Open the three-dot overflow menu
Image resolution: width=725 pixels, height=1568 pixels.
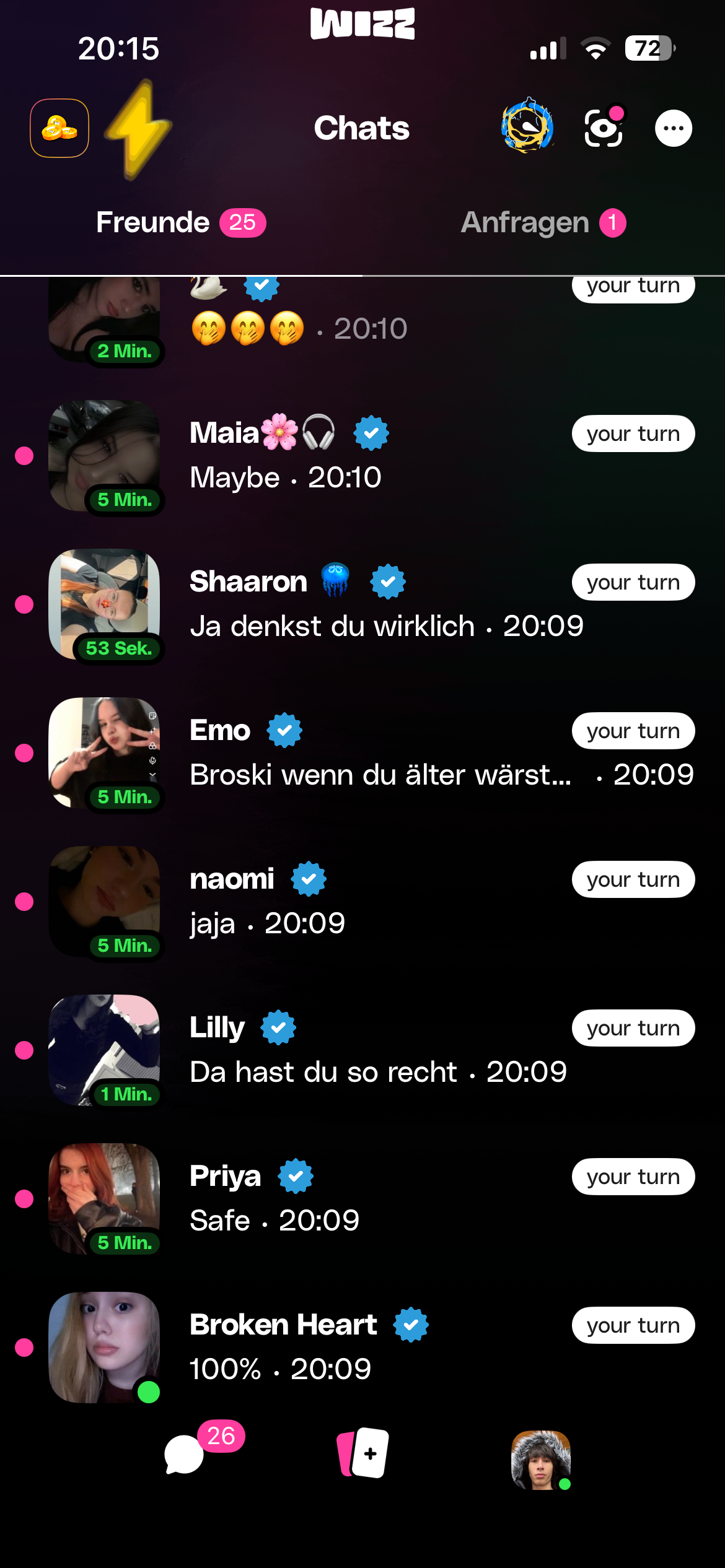674,128
